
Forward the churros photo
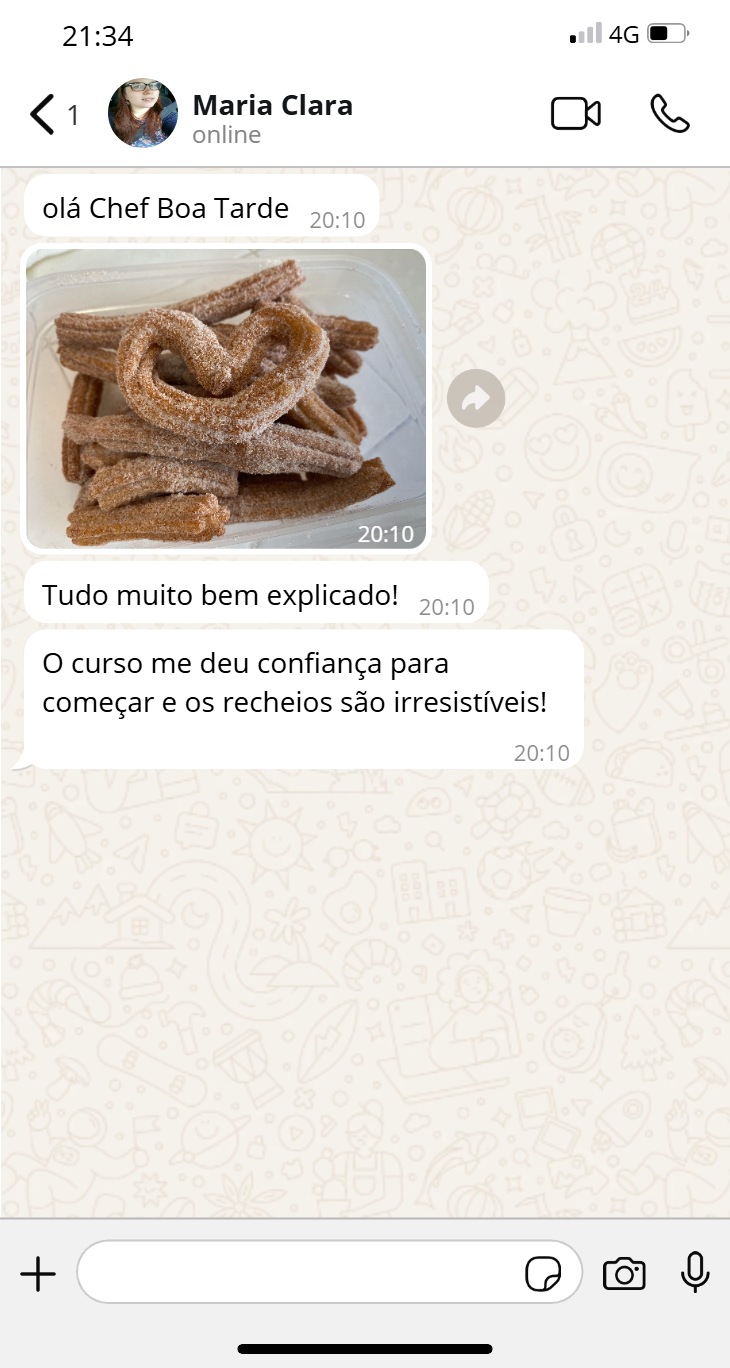tap(476, 399)
